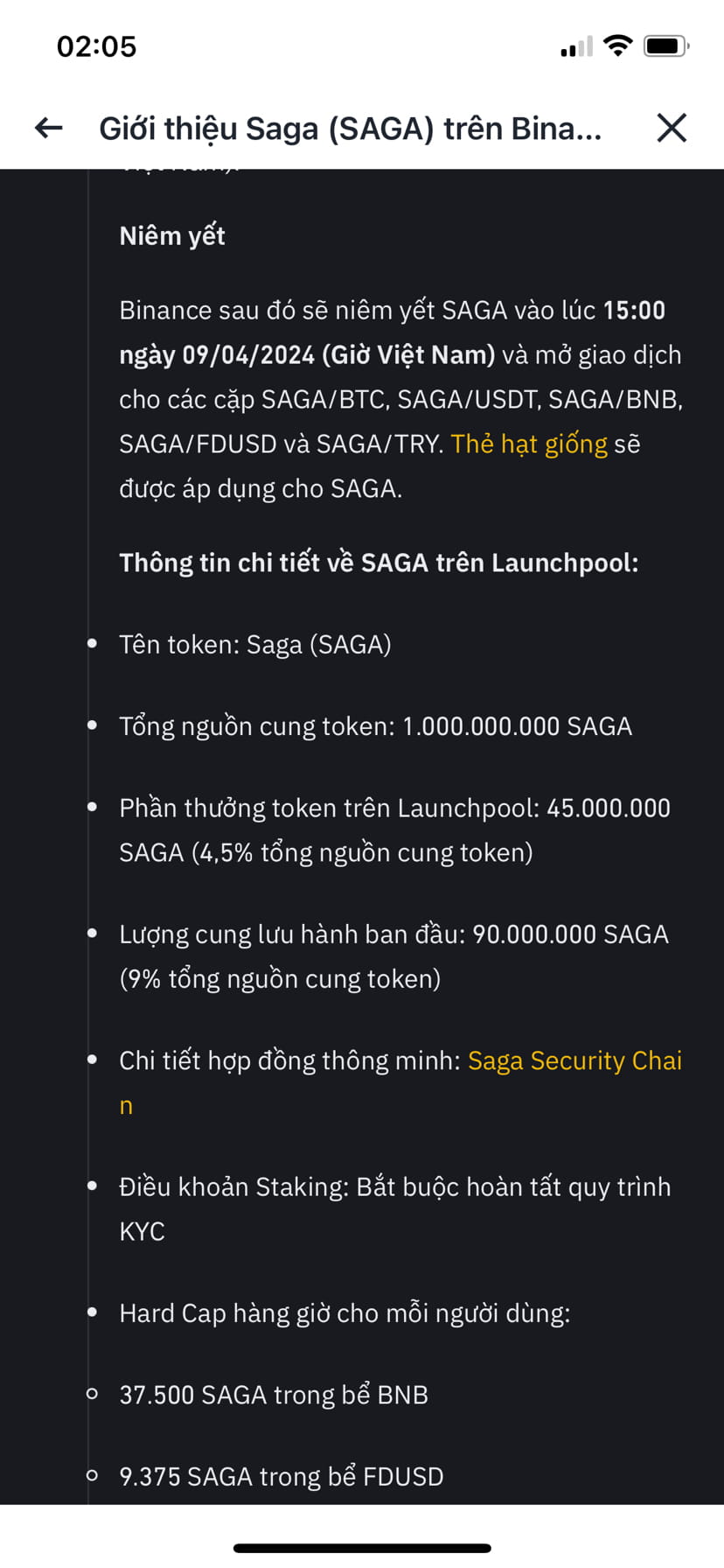Tap the circle beside 37.500 SAGA trong bể BNB
Viewport: 724px width, 1568px height.
coord(90,1391)
